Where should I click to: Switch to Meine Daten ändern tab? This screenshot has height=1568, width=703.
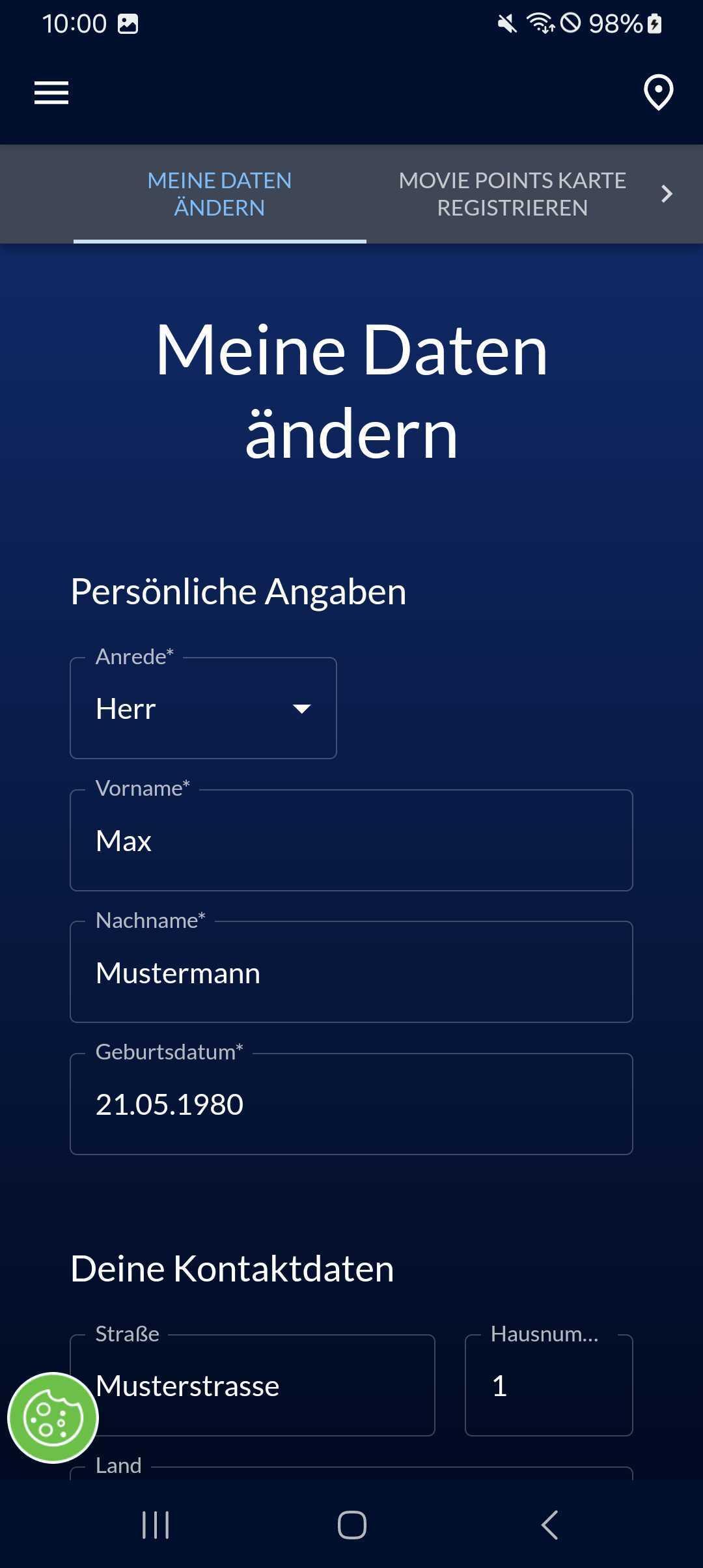click(219, 194)
